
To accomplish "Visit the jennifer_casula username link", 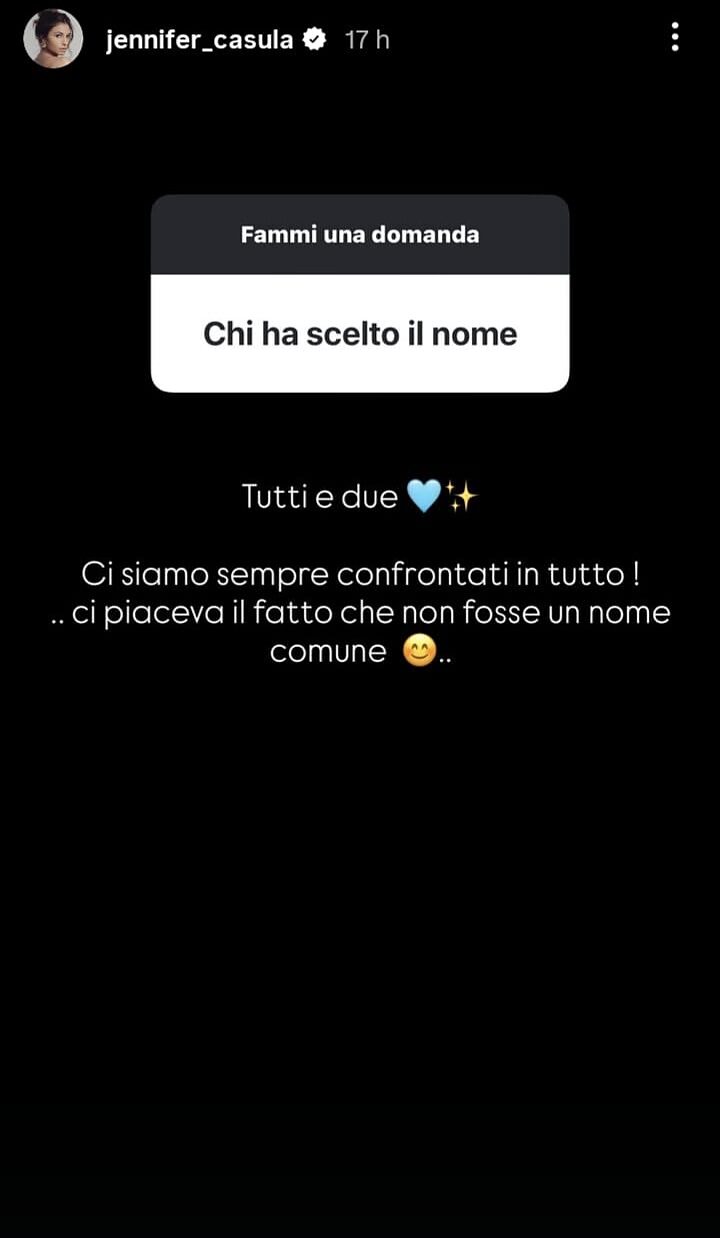I will coord(199,40).
